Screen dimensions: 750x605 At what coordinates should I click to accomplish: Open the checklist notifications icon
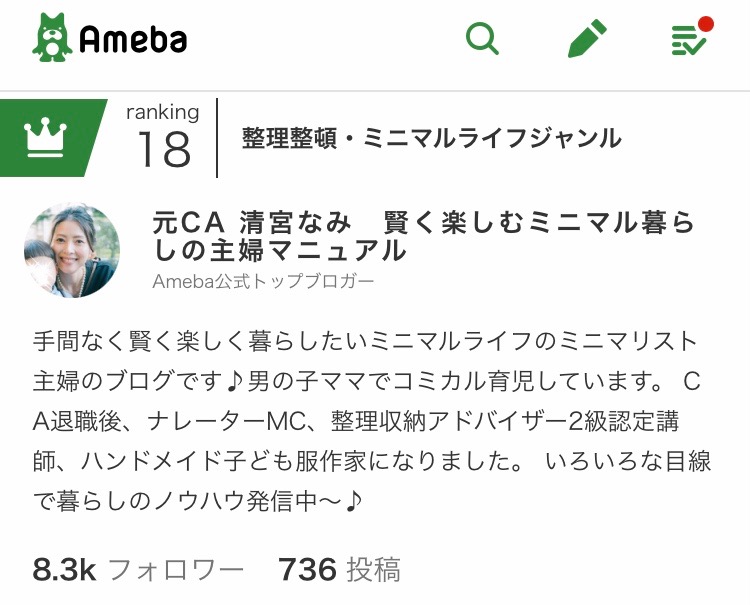point(689,39)
